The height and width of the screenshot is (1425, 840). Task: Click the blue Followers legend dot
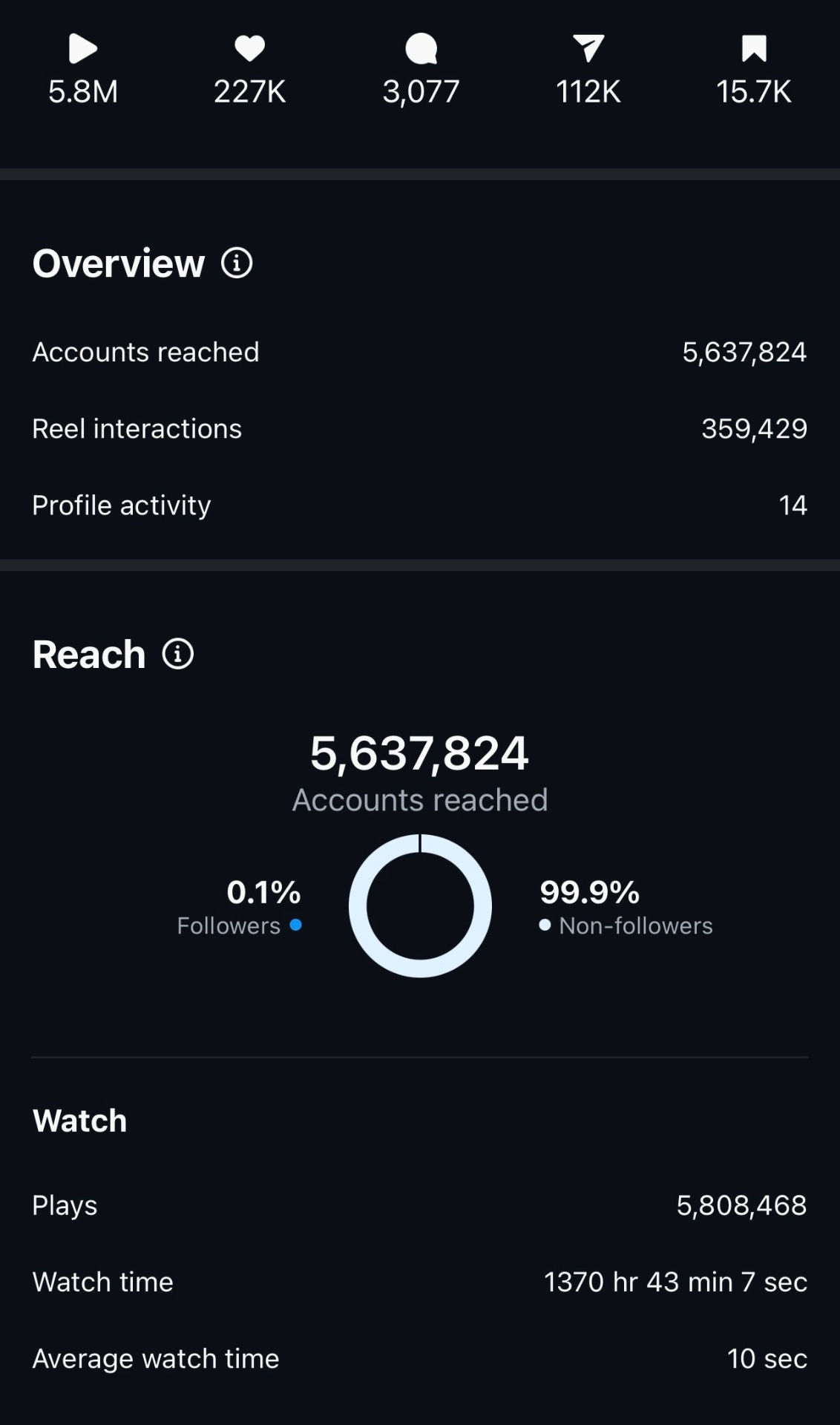click(296, 925)
